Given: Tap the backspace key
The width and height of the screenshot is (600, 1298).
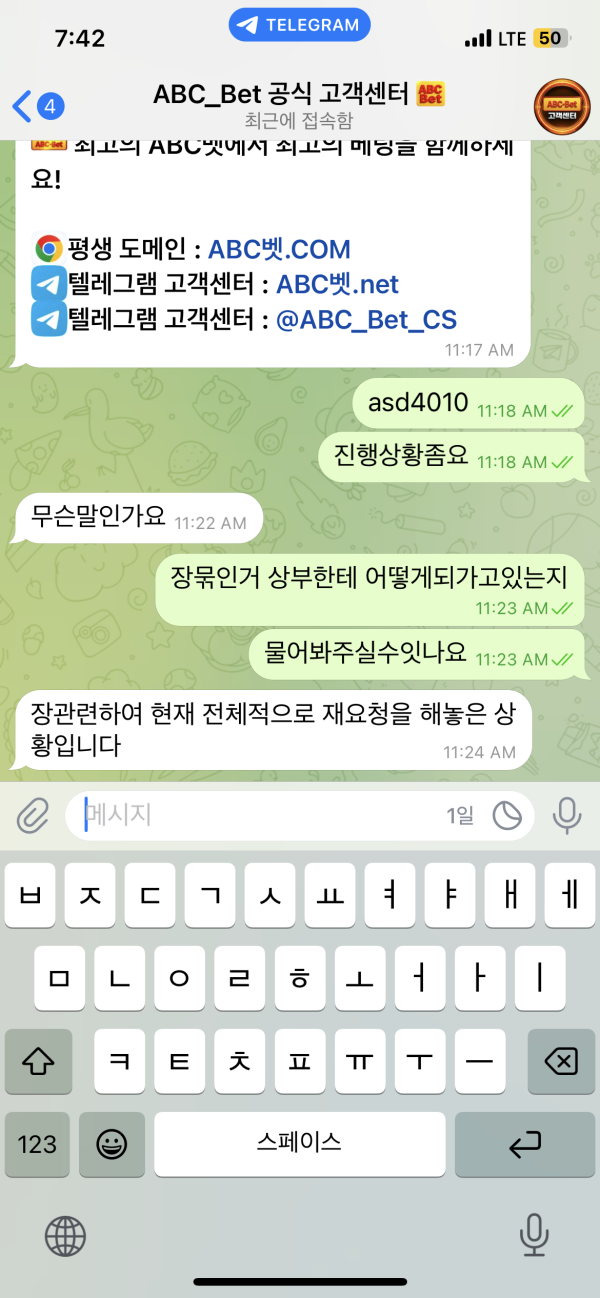Looking at the screenshot, I should click(x=561, y=1061).
